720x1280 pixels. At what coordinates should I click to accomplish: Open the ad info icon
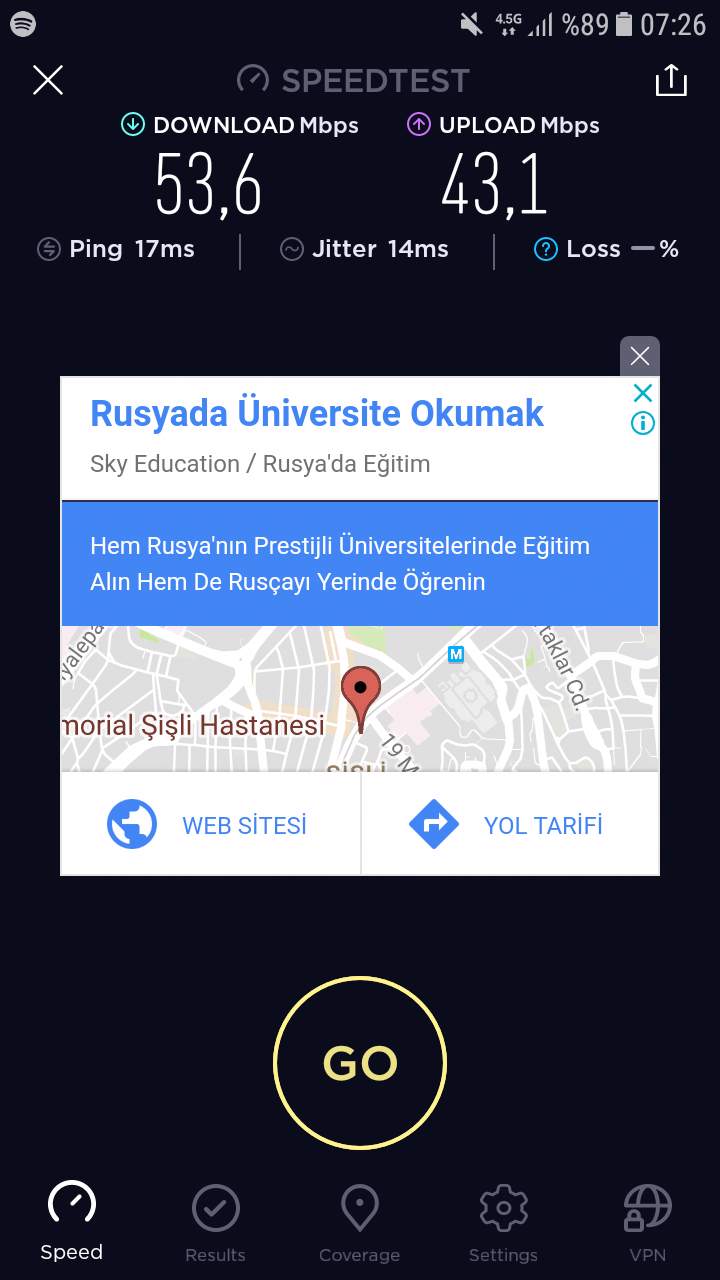[643, 423]
